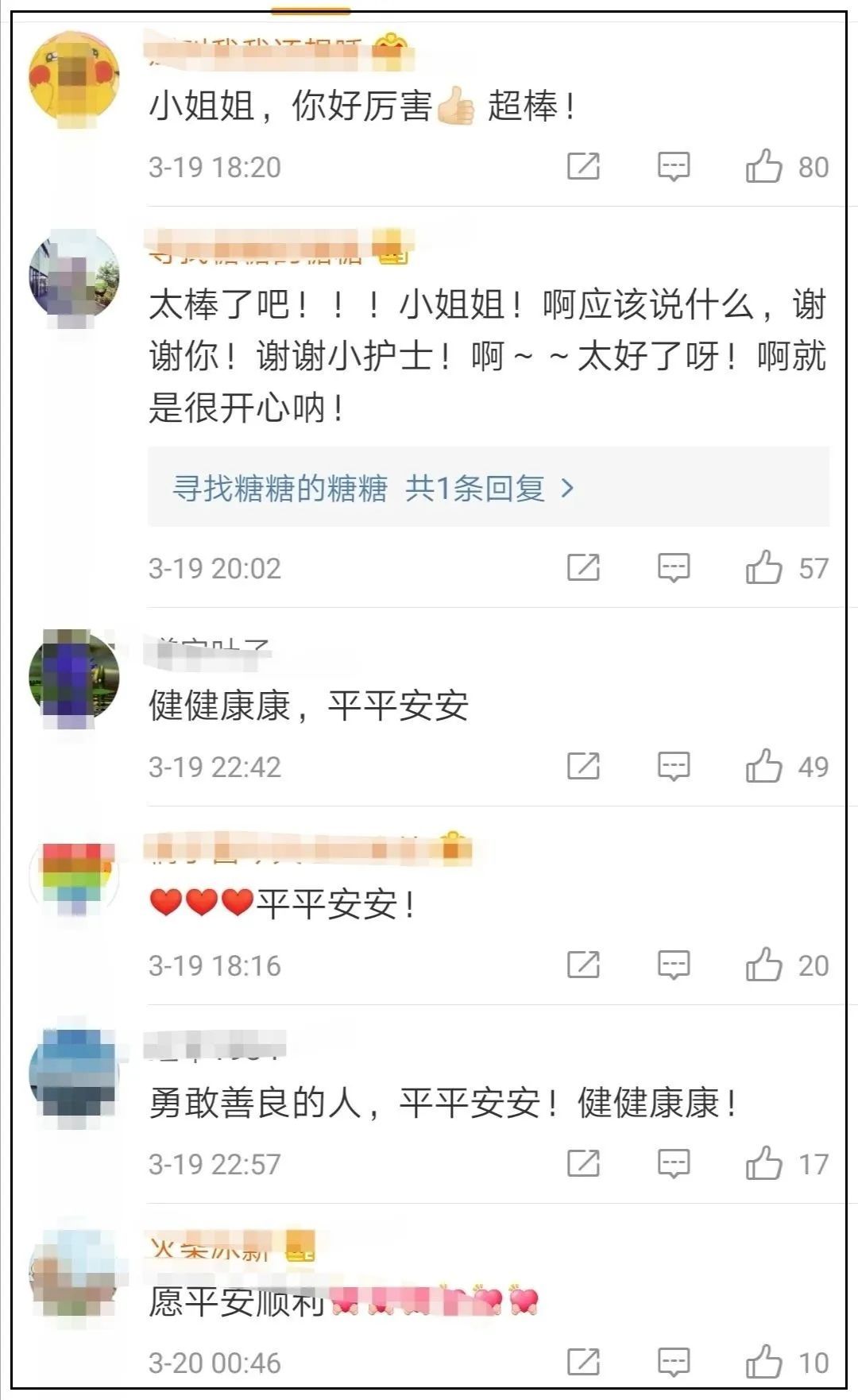
Task: Click the forward icon under the 3-19 20:02 comment
Action: coord(585,566)
